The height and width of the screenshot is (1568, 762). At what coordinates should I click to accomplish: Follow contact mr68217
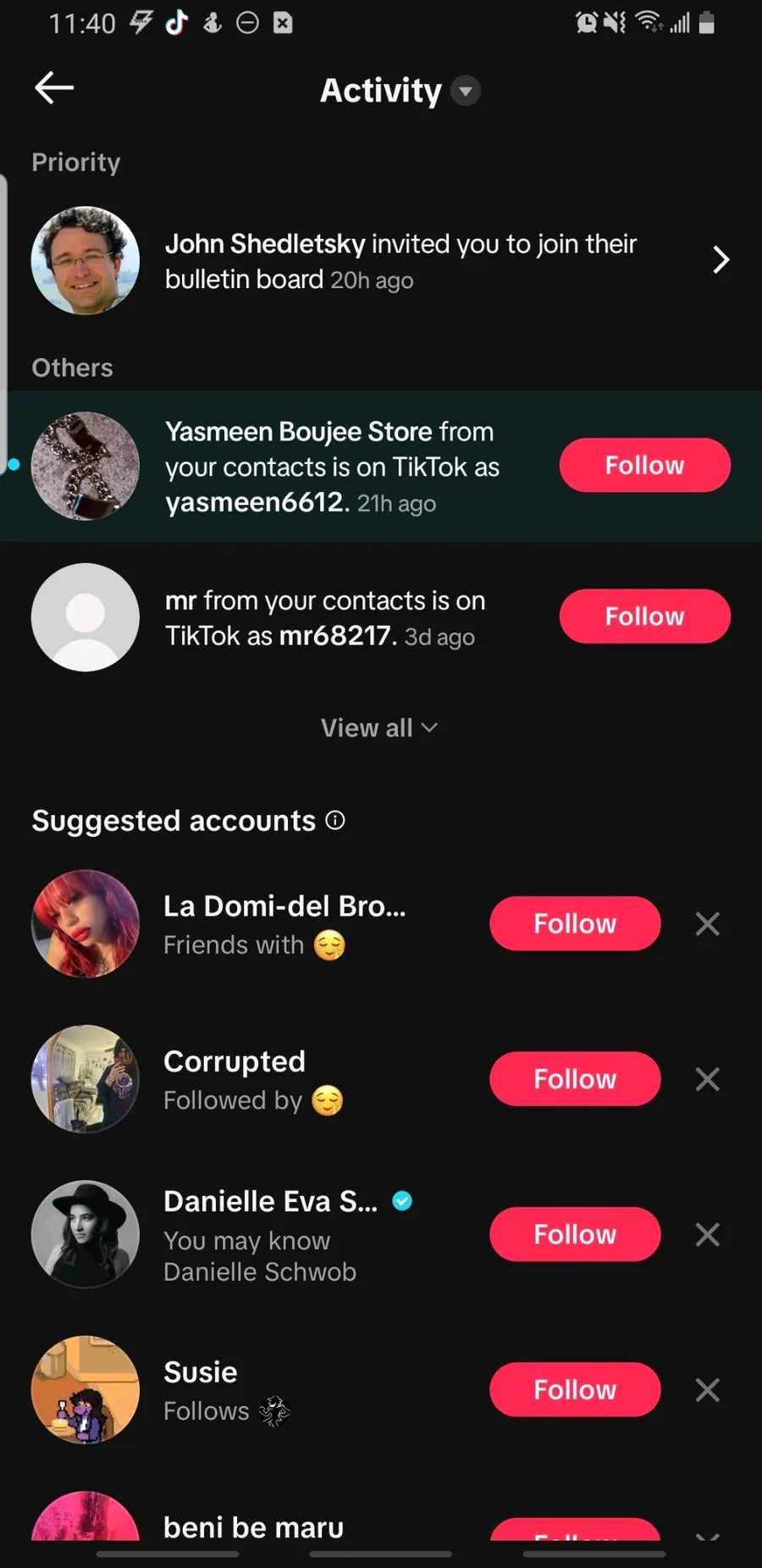coord(643,616)
